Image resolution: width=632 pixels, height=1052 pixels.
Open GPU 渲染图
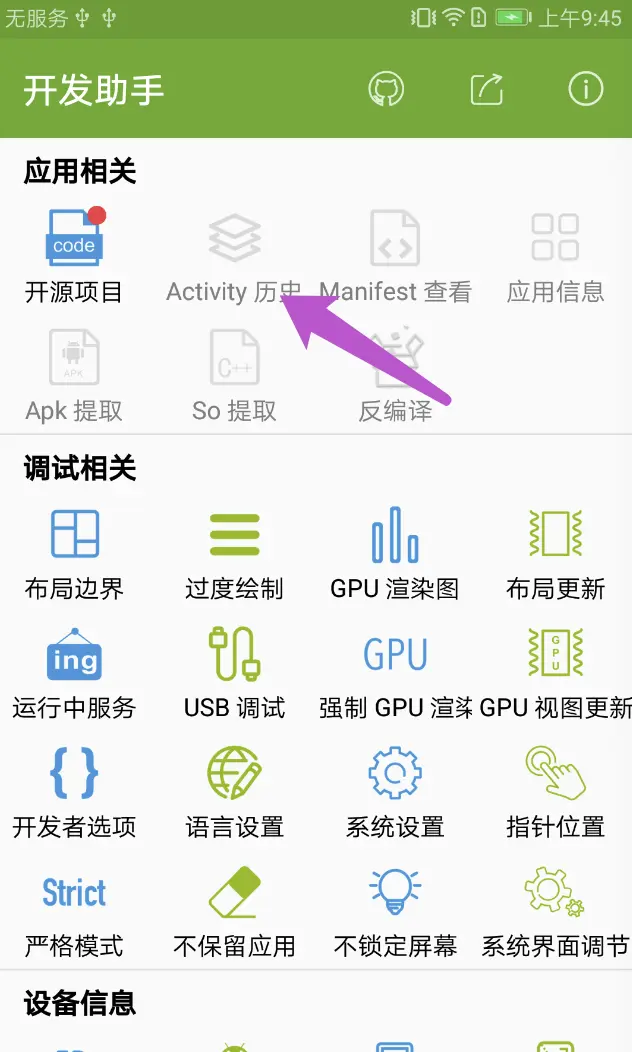click(x=395, y=553)
